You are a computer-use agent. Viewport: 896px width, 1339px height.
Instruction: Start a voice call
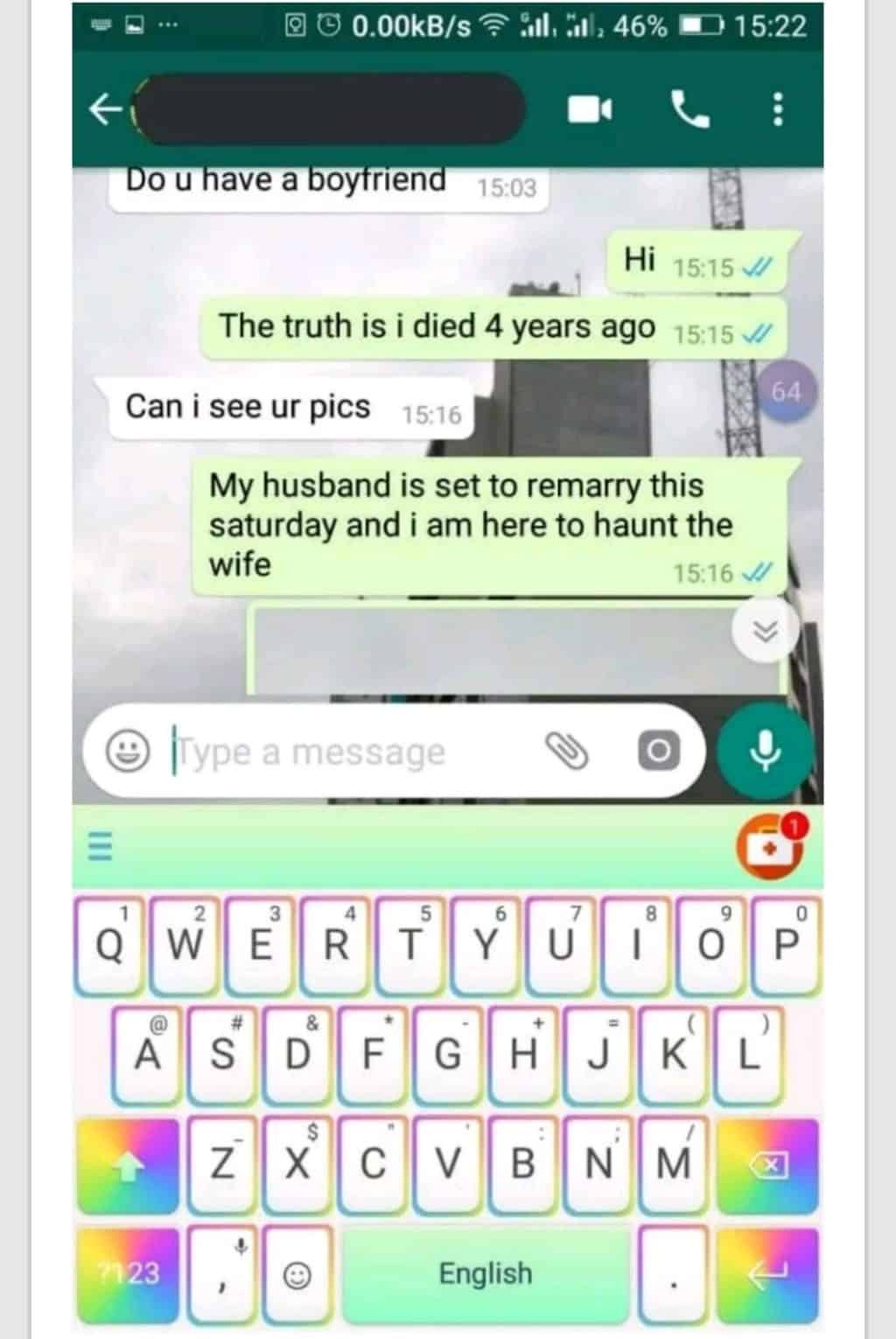click(x=689, y=109)
